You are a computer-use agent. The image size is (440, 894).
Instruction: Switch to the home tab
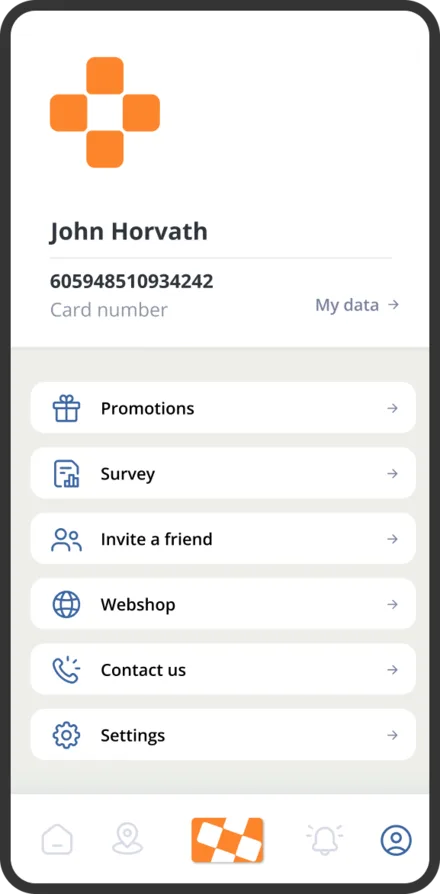[x=57, y=840]
